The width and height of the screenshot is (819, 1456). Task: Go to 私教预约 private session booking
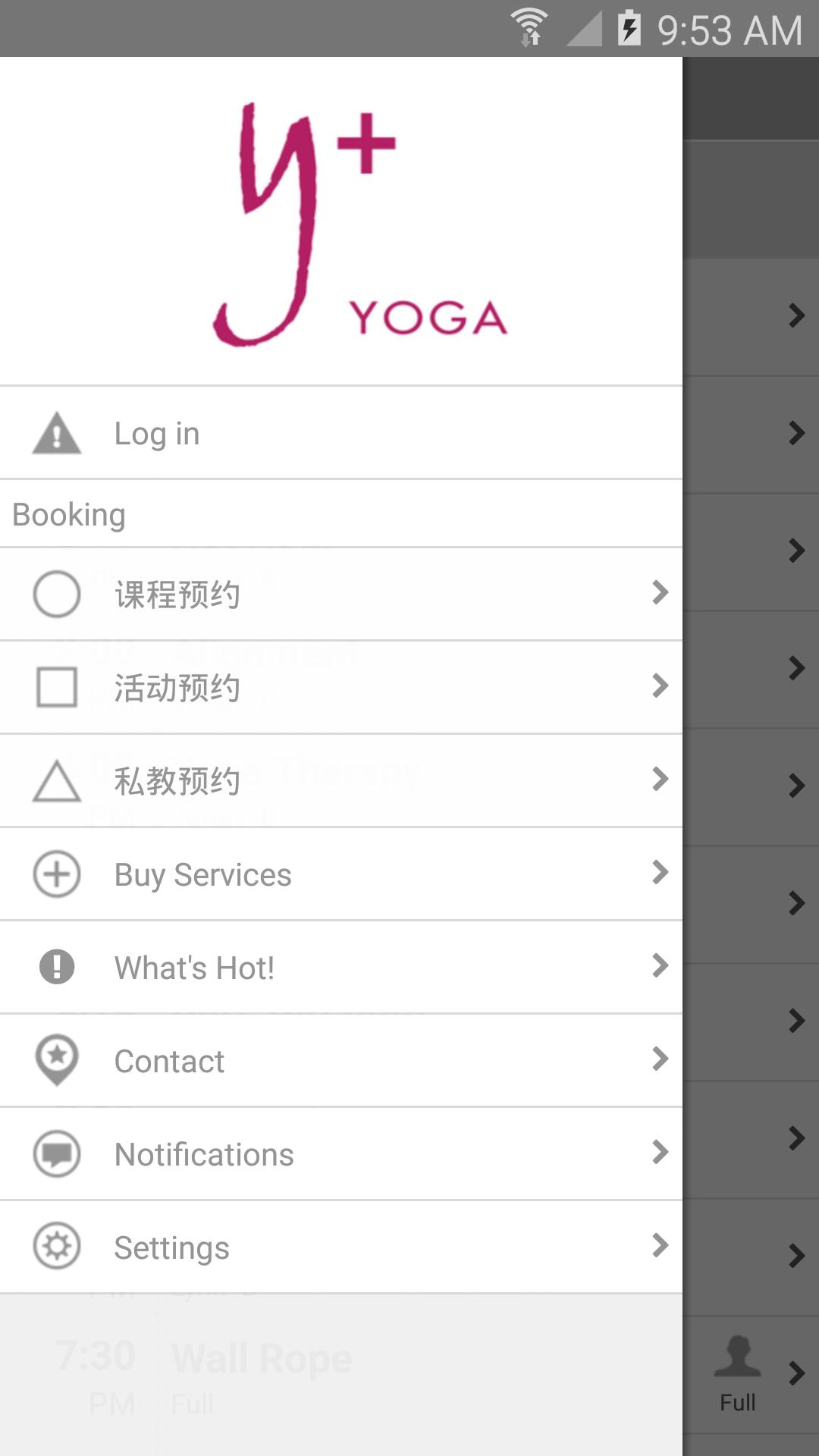pos(341,780)
